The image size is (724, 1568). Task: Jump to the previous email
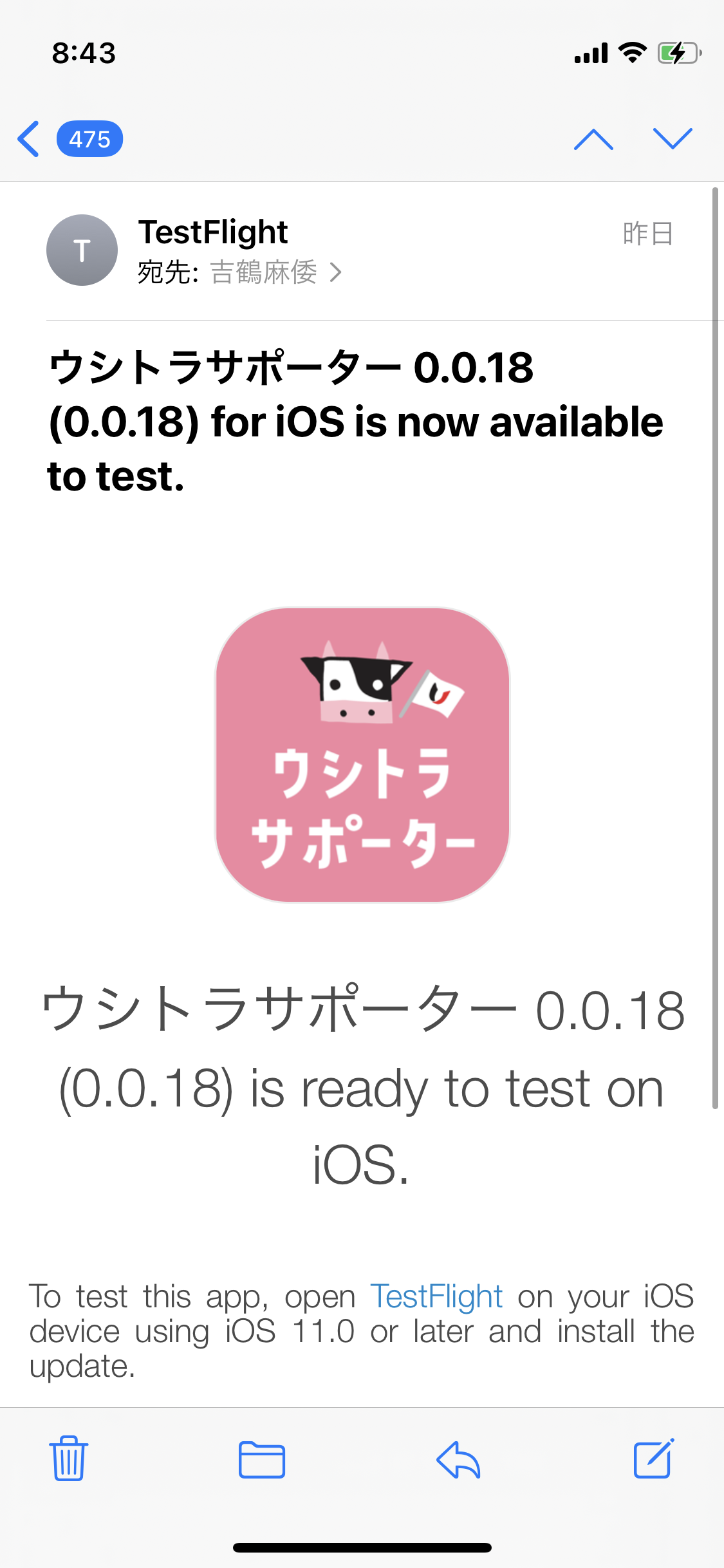pyautogui.click(x=593, y=139)
